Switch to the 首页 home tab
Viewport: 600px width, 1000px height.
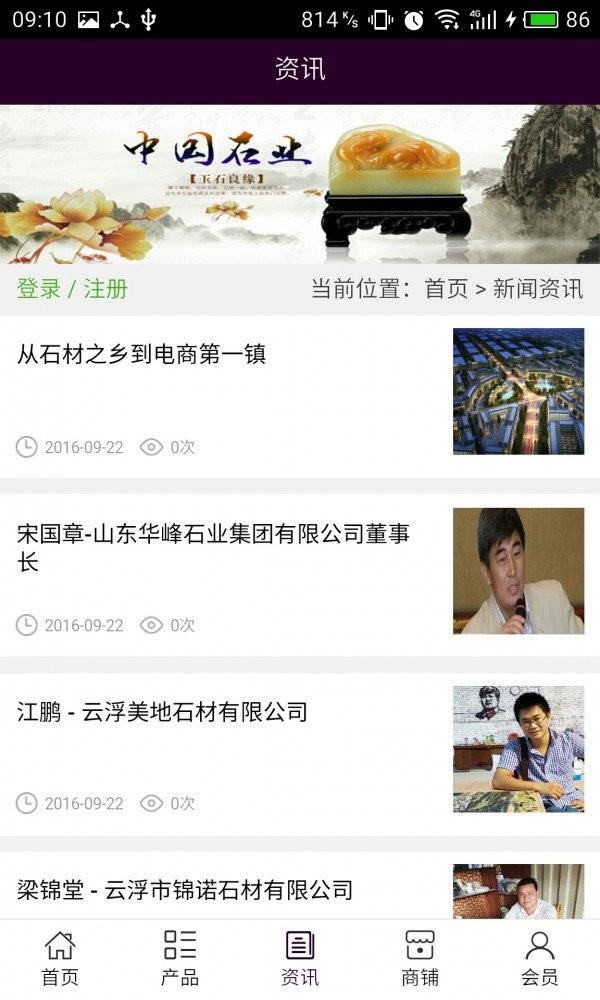click(x=60, y=958)
